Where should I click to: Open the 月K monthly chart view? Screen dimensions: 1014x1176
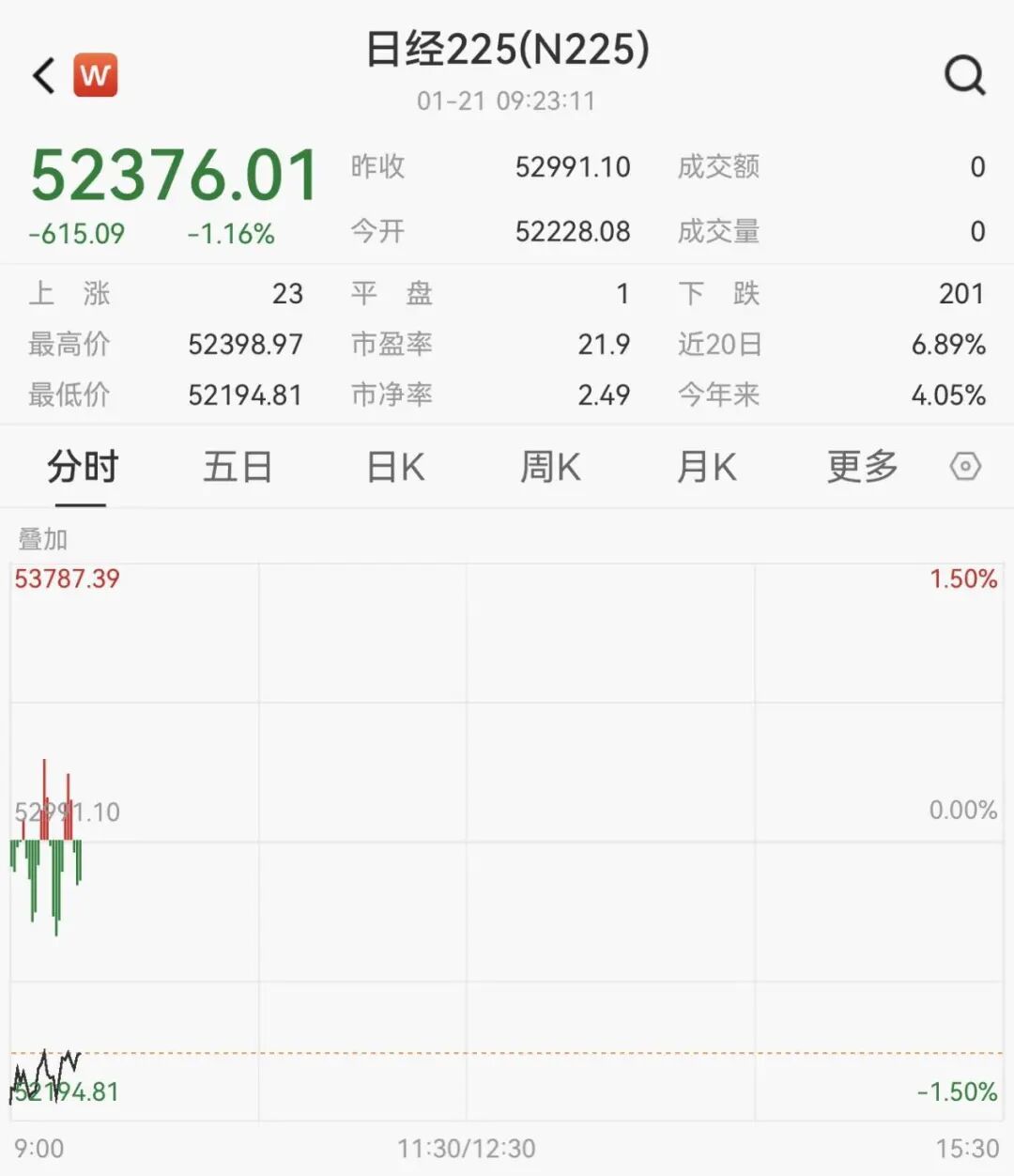click(706, 466)
